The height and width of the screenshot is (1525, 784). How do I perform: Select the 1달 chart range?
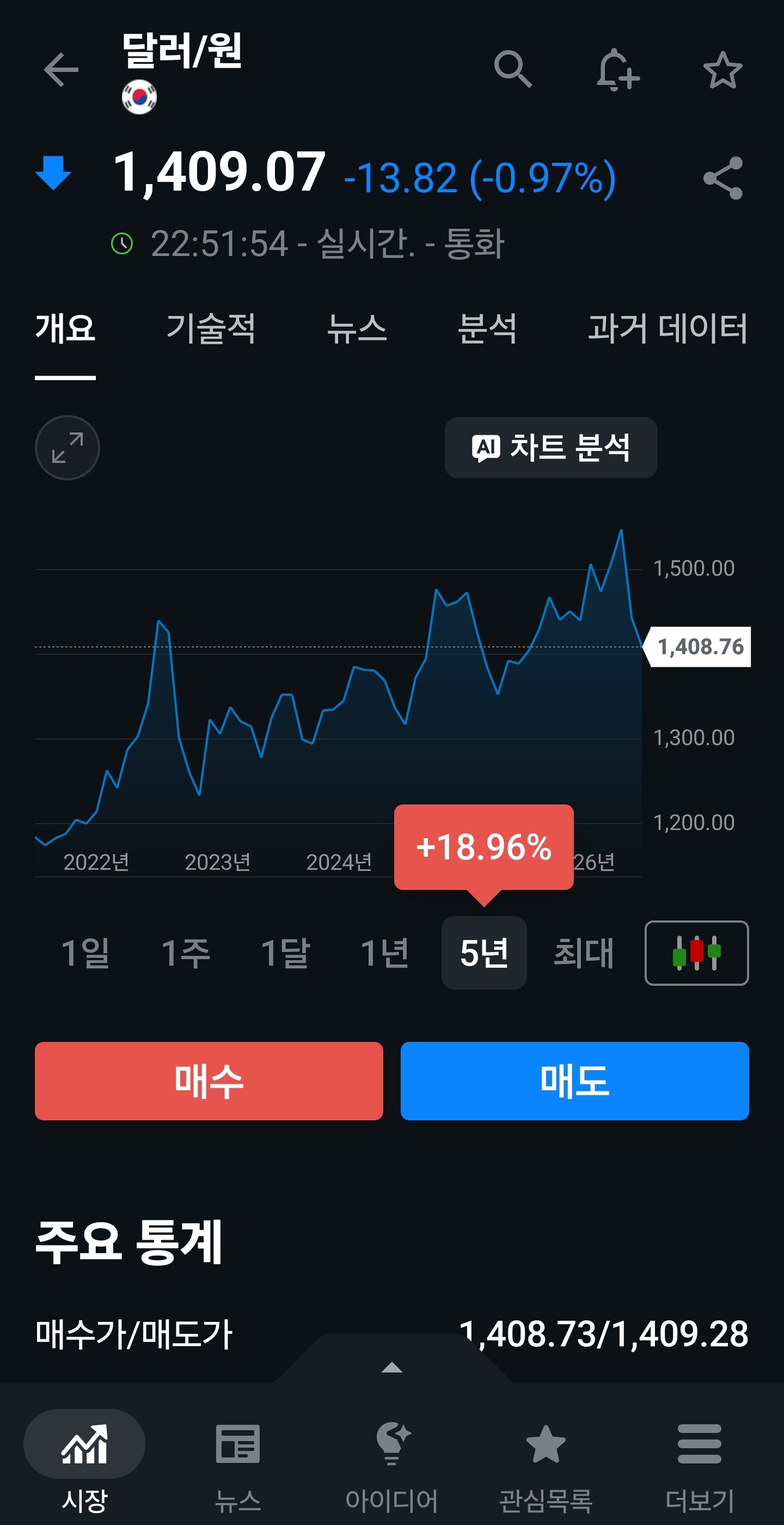(x=285, y=953)
